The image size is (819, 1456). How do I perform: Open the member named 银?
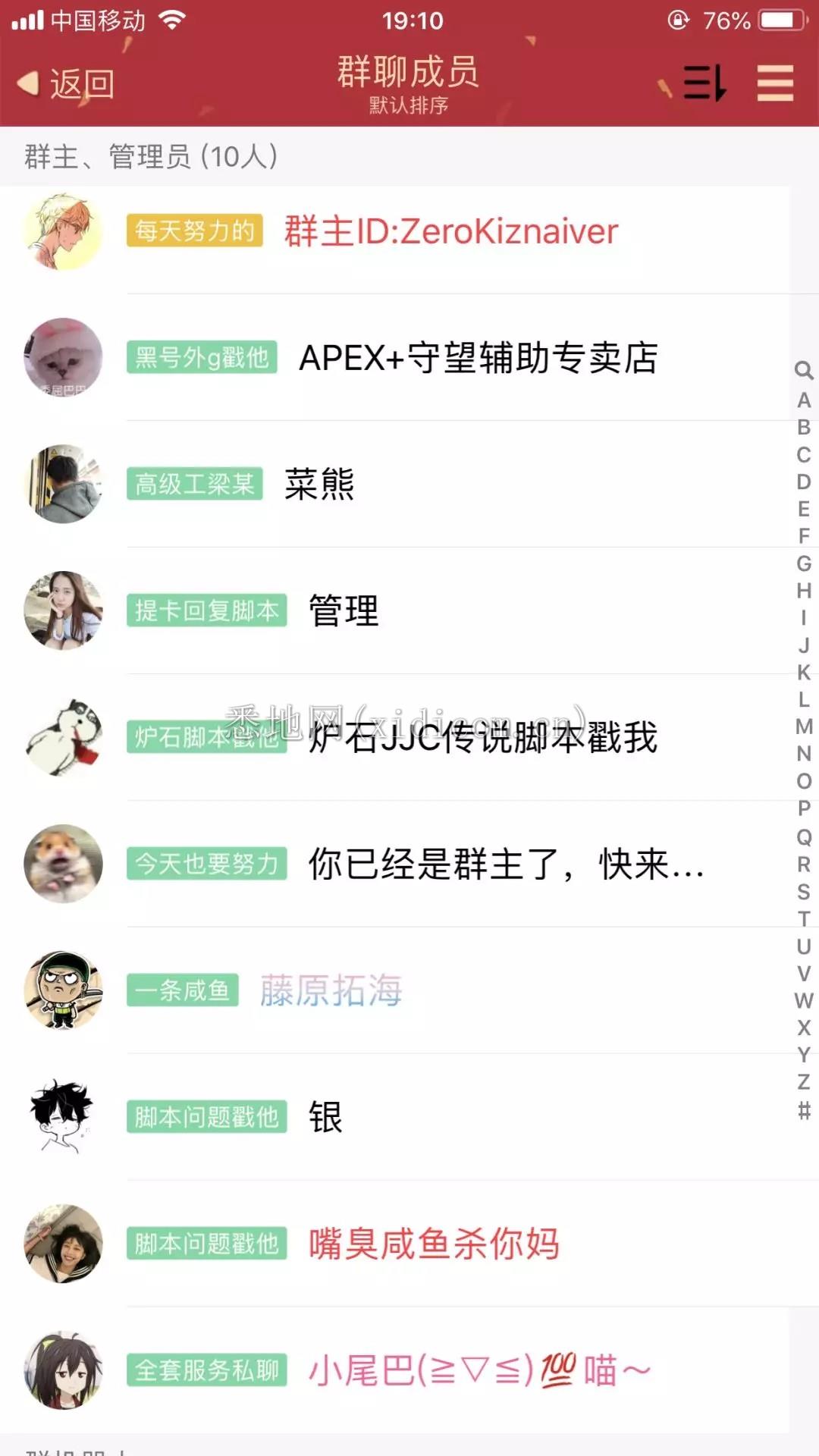coord(394,1117)
